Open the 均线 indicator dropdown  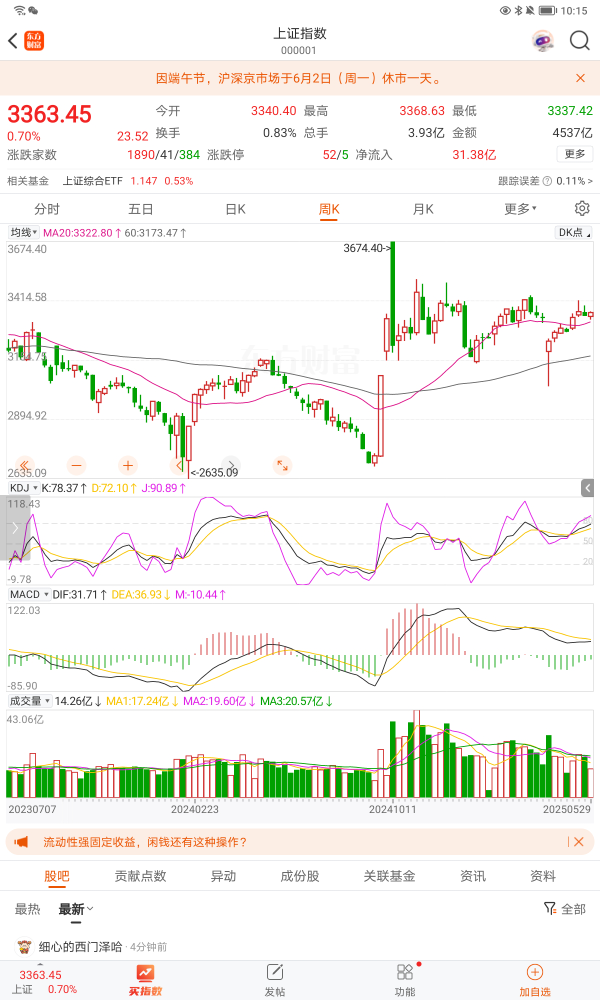[22, 232]
